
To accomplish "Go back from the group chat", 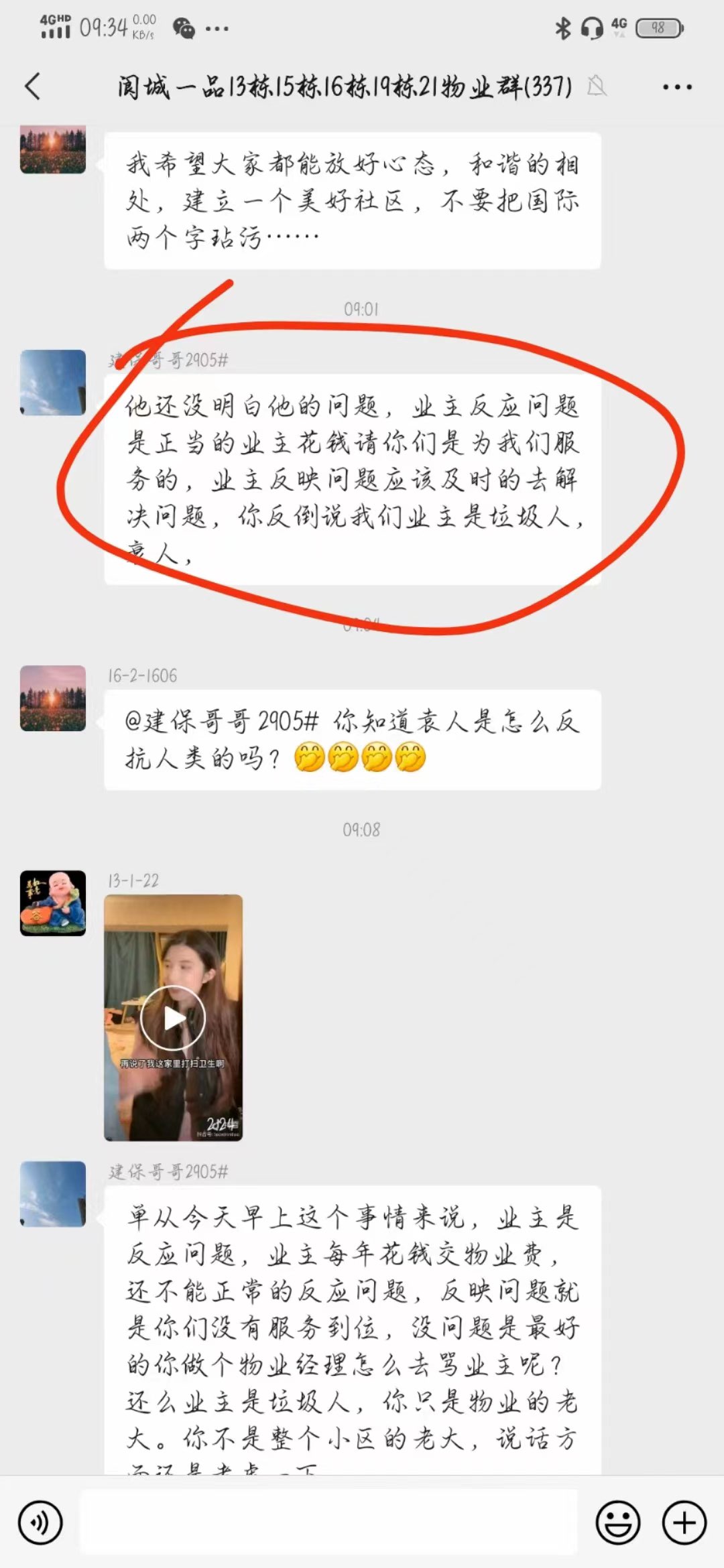I will pyautogui.click(x=32, y=86).
